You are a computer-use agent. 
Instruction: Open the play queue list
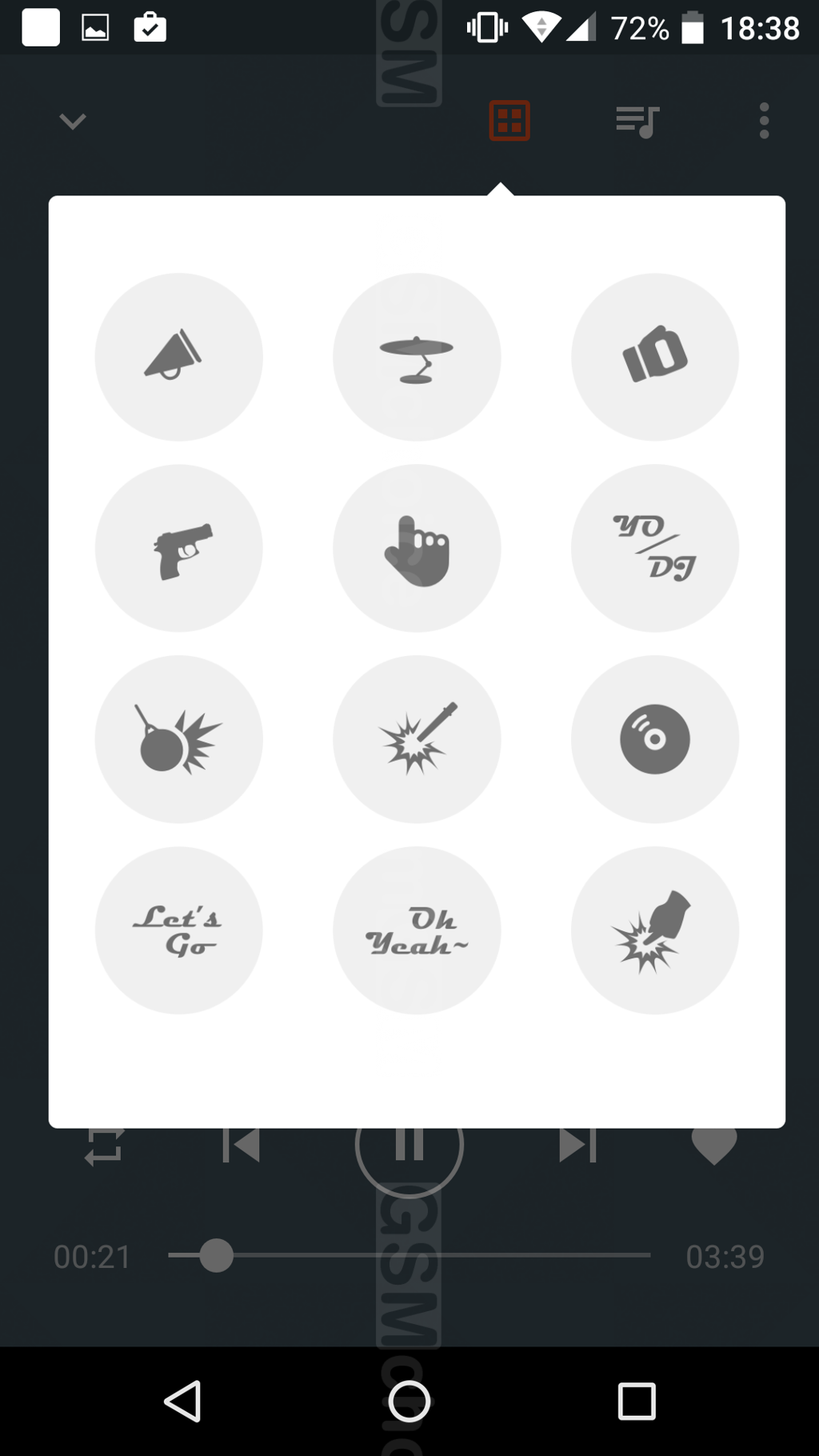pyautogui.click(x=637, y=122)
